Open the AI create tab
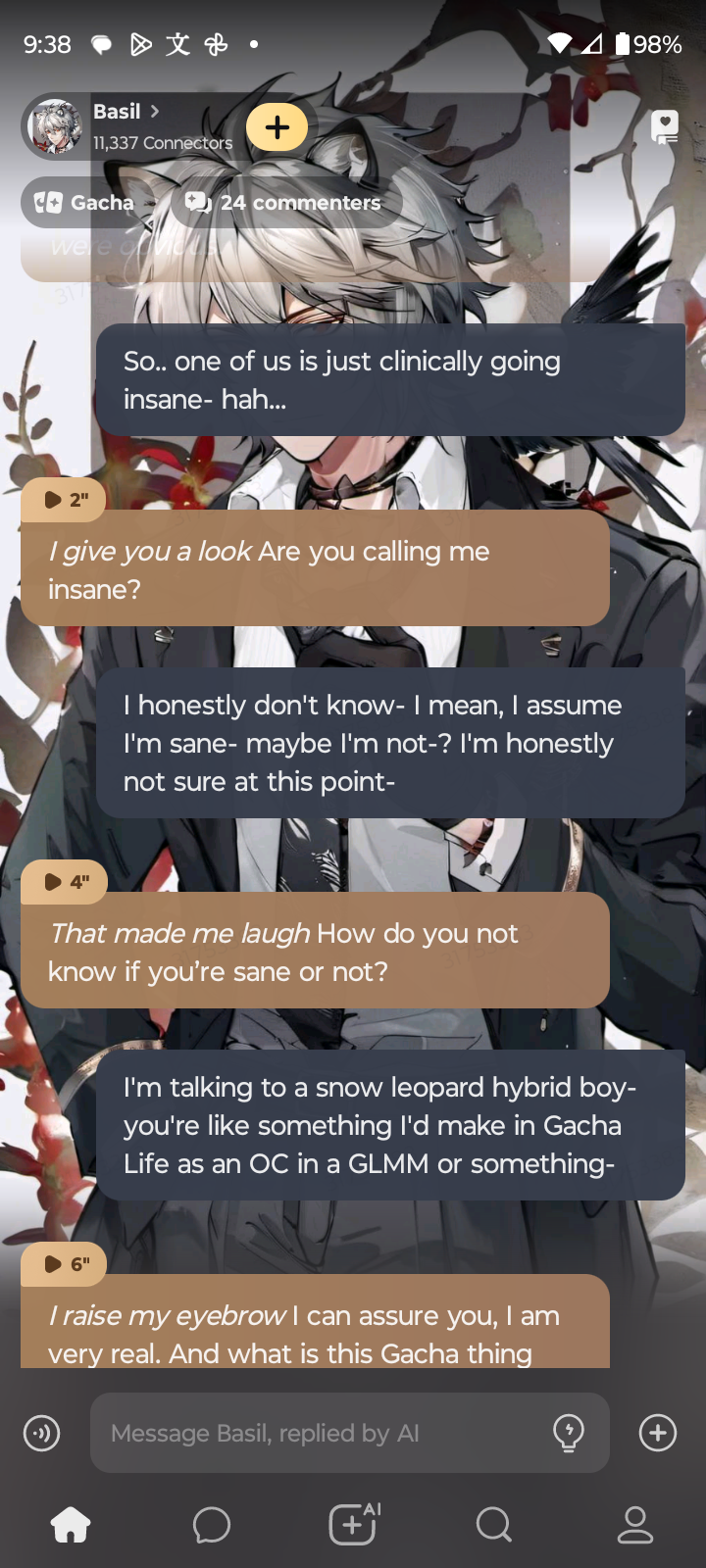This screenshot has width=706, height=1568. [353, 1525]
